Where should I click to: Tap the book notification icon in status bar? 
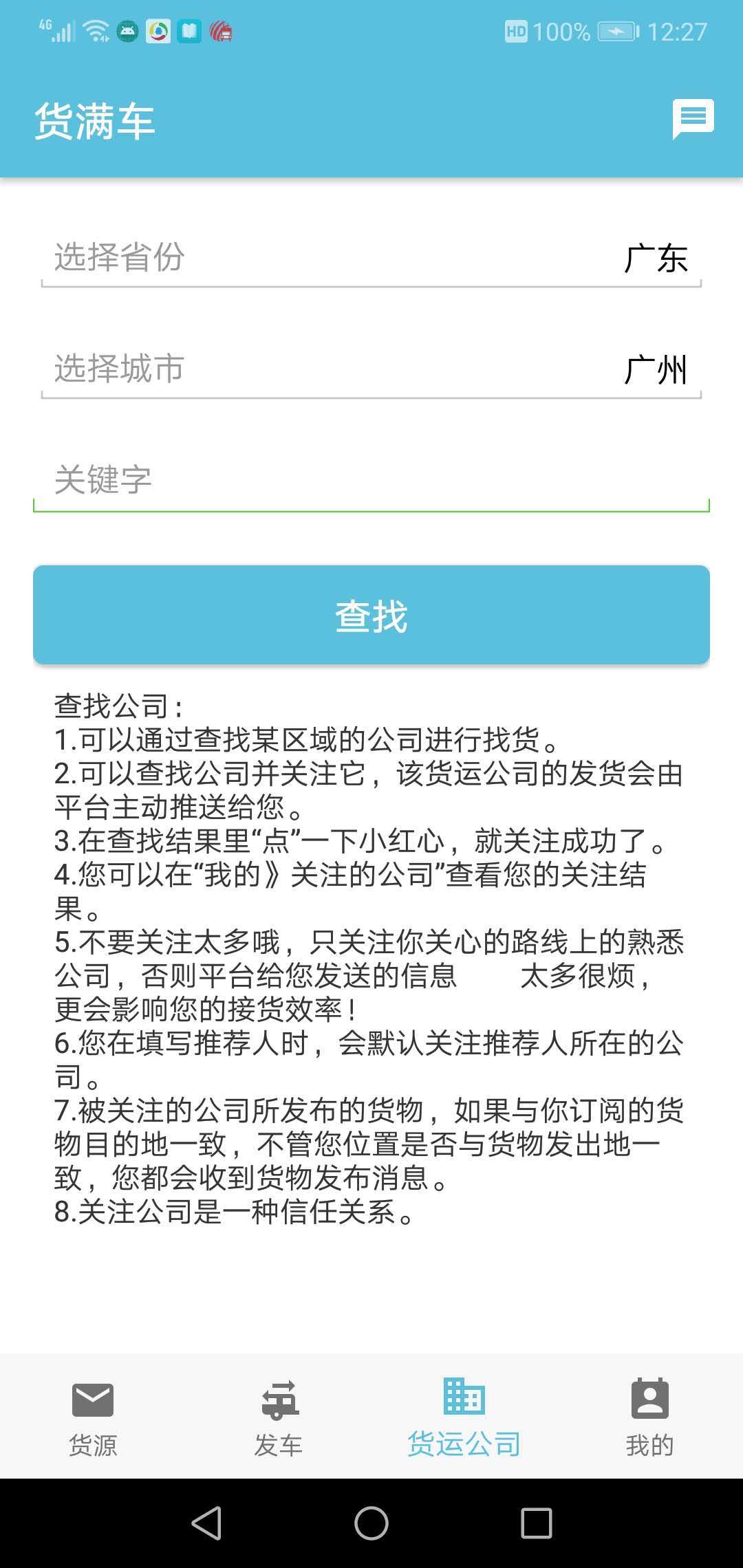[186, 31]
